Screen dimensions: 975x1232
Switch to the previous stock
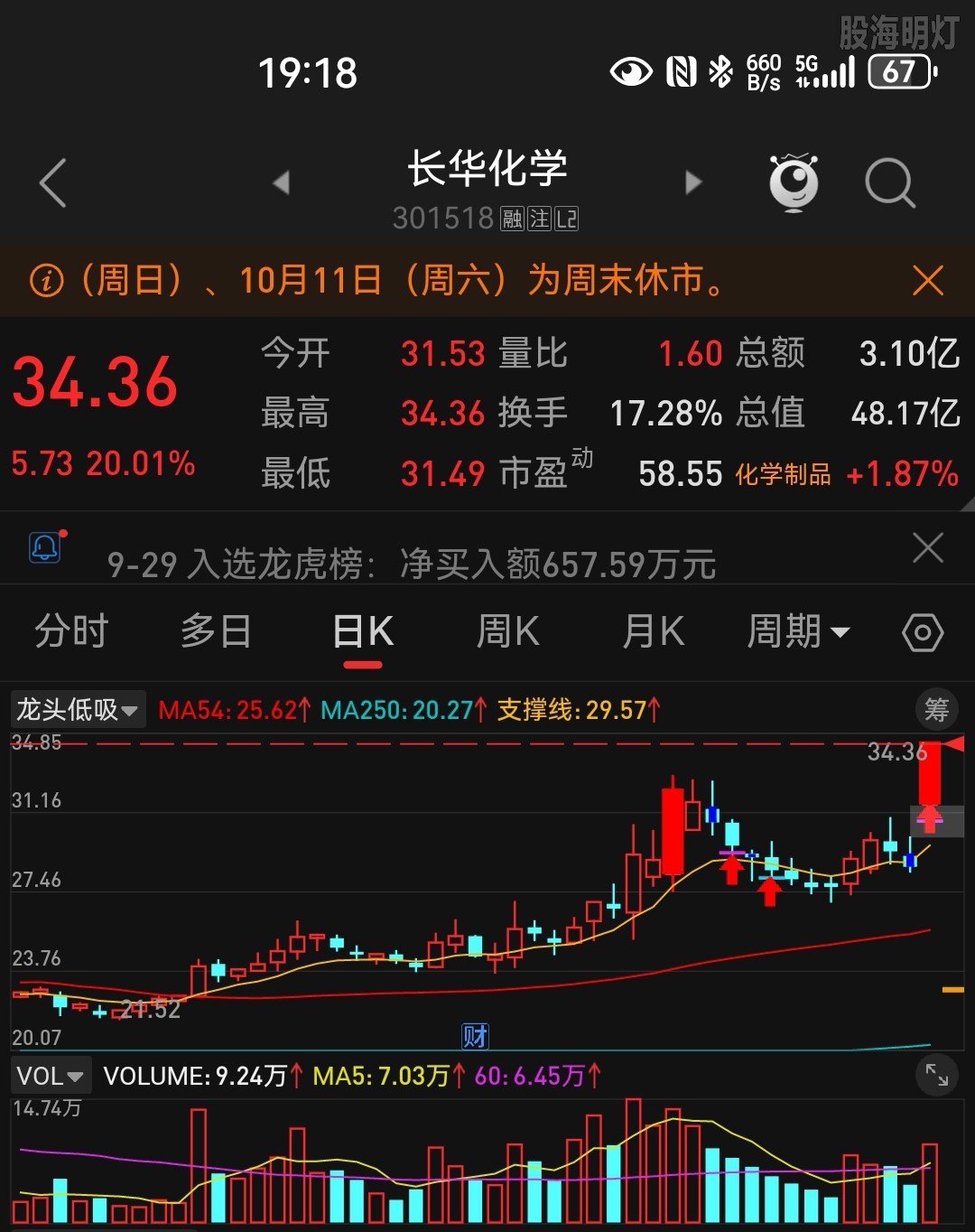[282, 182]
